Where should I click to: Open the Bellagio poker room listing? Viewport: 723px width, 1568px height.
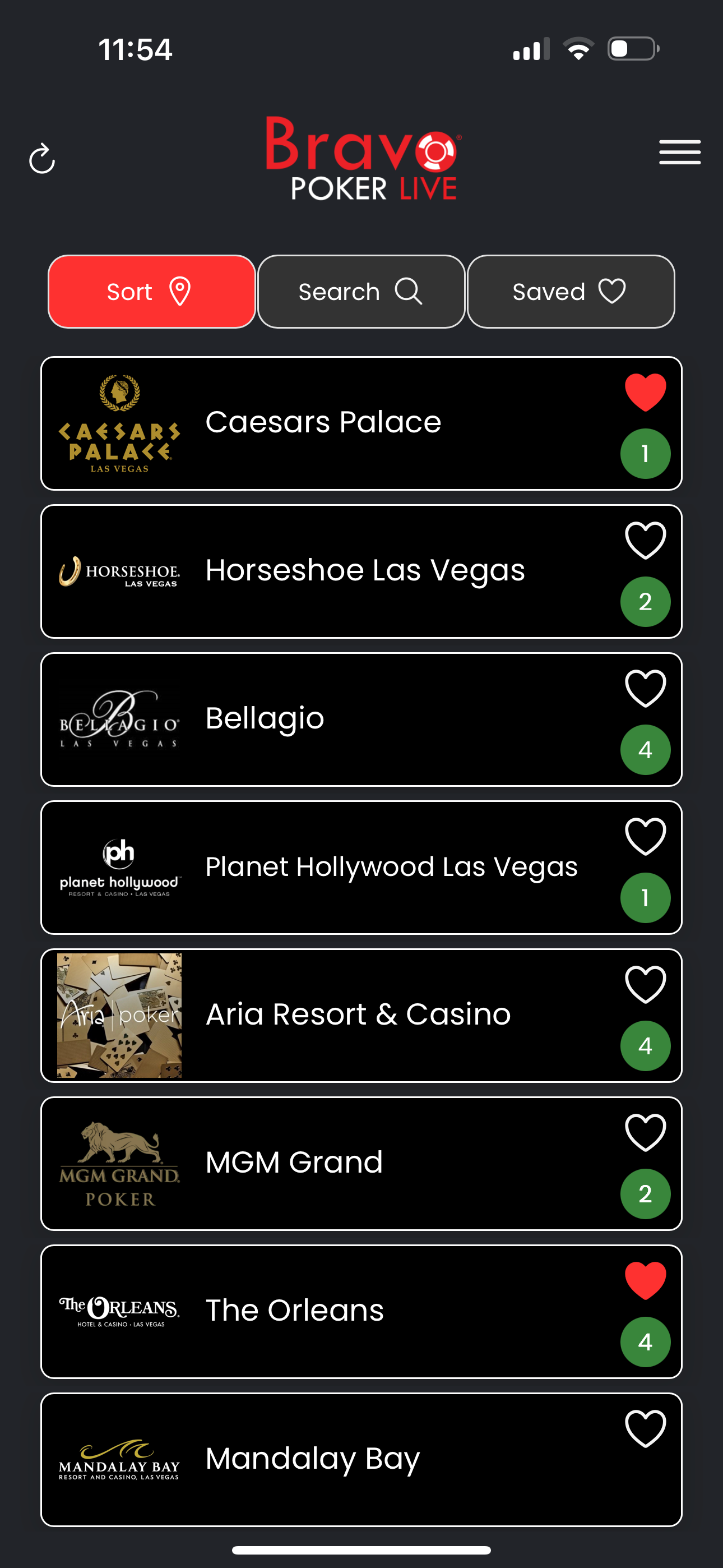point(361,720)
